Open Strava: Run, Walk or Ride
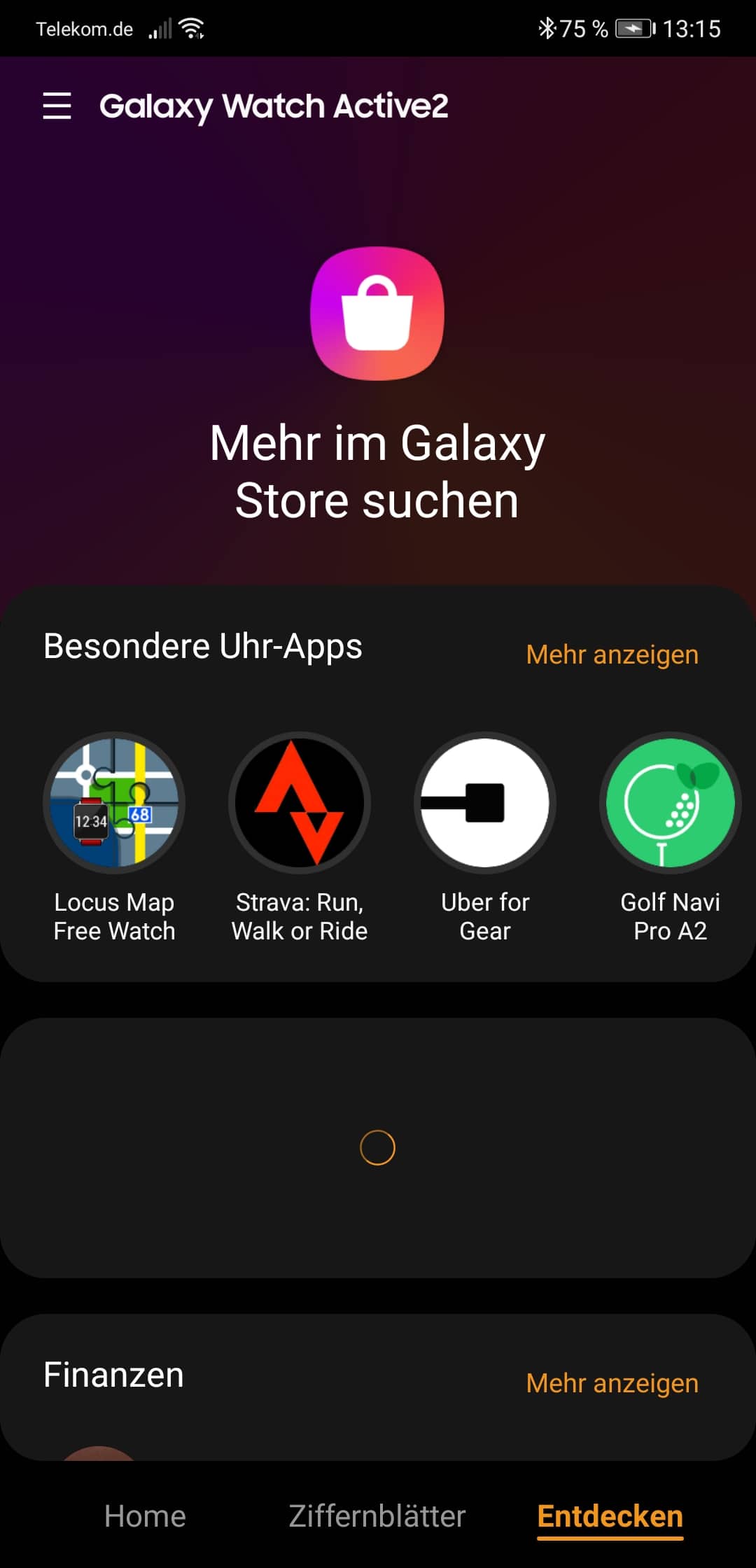This screenshot has width=756, height=1568. pyautogui.click(x=300, y=803)
